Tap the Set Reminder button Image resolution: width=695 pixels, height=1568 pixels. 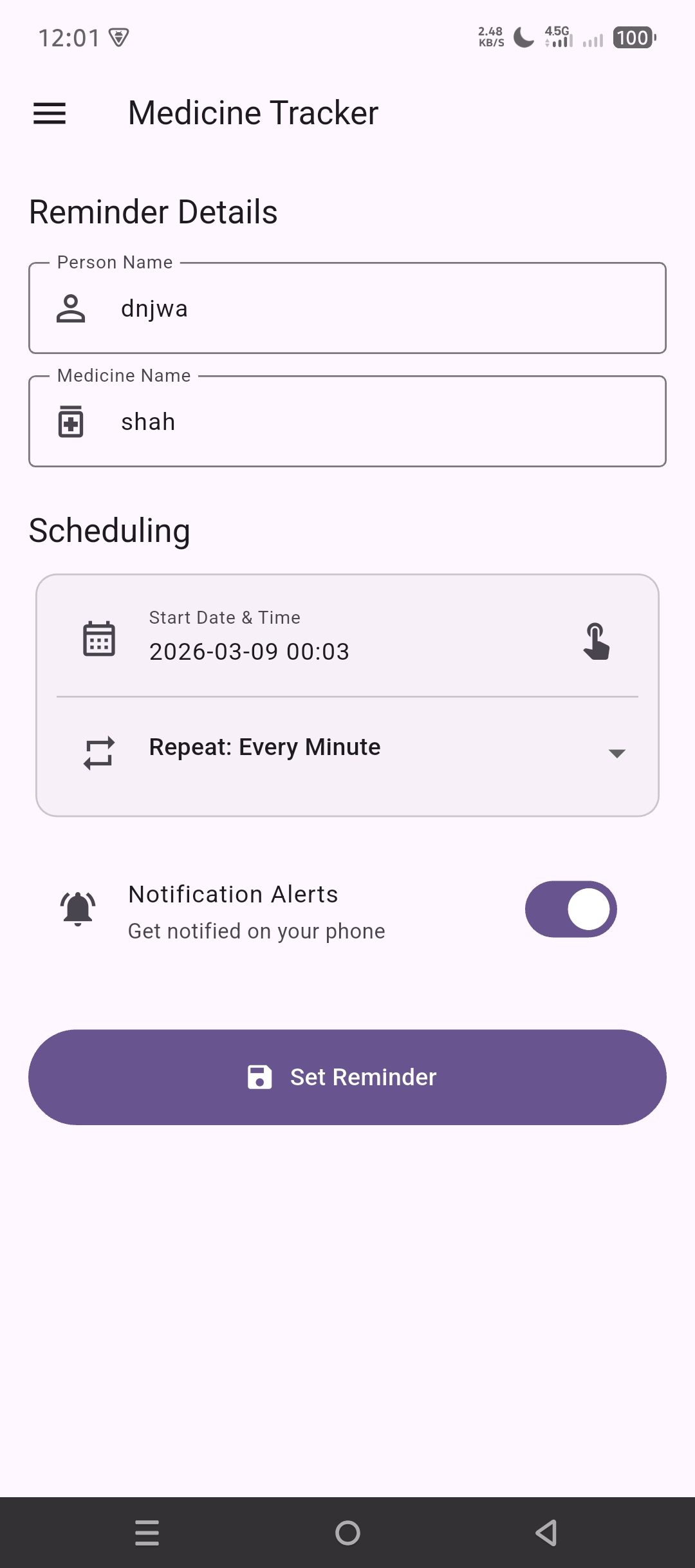(347, 1077)
